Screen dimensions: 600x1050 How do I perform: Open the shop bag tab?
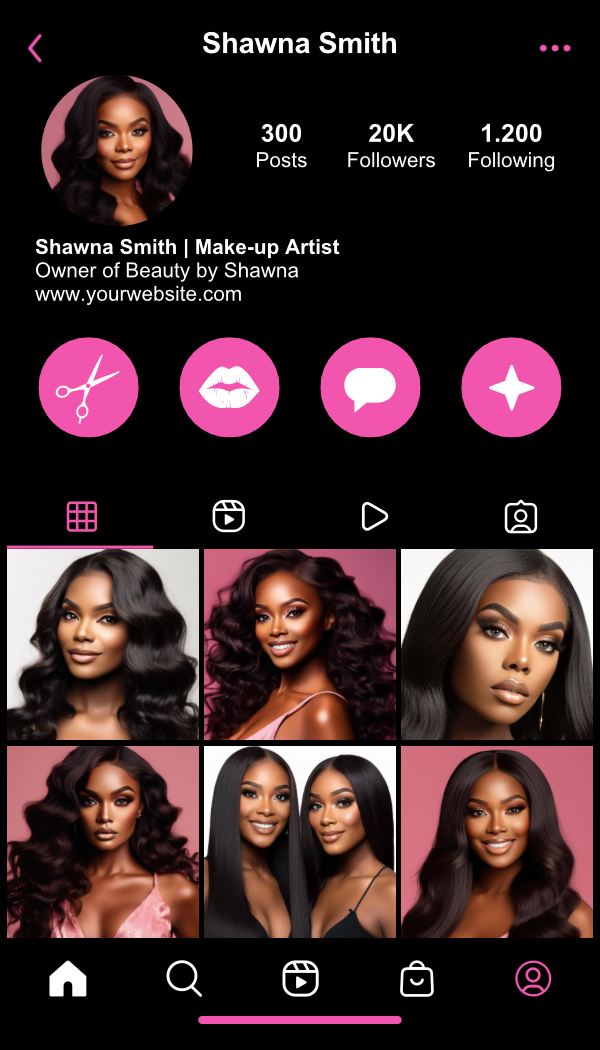(x=417, y=979)
